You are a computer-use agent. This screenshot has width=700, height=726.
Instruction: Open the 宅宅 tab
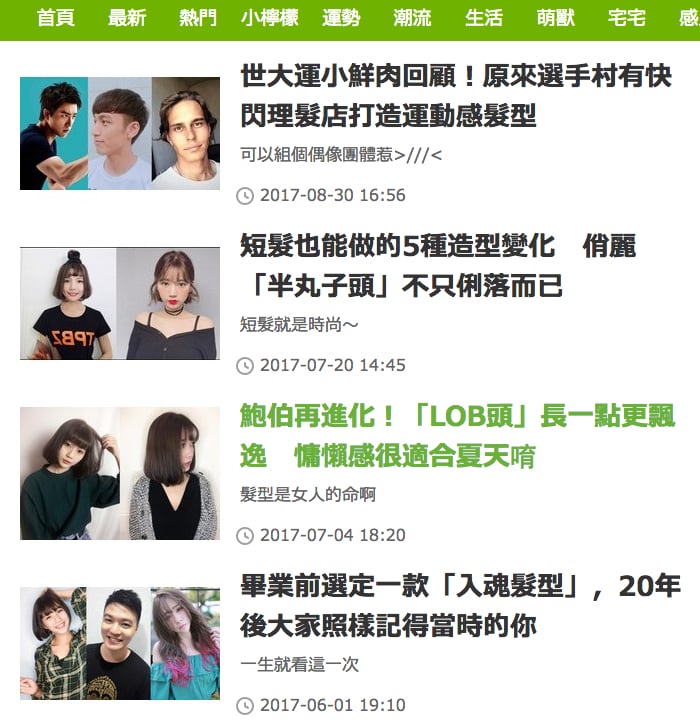[x=627, y=19]
